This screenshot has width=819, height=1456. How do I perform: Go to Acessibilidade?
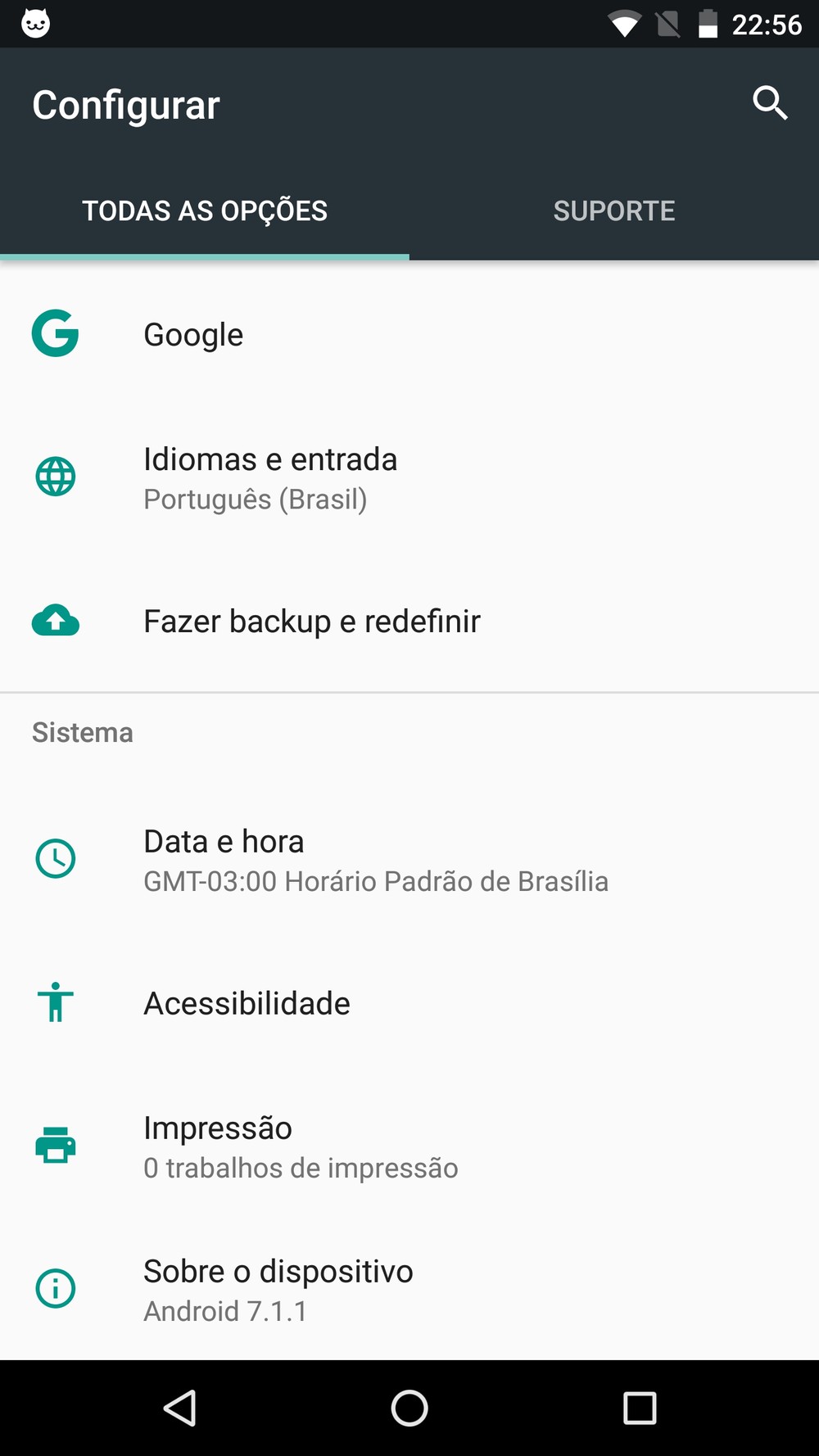point(409,1003)
